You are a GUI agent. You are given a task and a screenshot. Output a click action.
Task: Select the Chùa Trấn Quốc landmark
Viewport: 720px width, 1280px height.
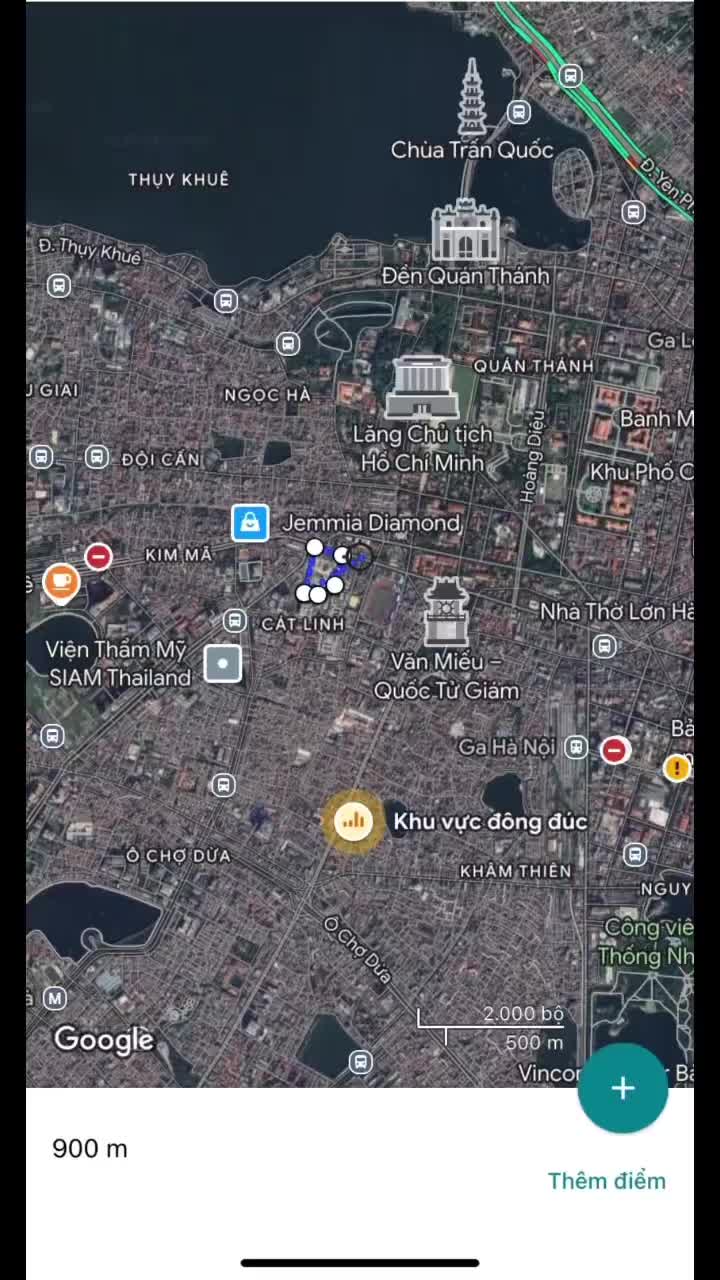(x=472, y=99)
